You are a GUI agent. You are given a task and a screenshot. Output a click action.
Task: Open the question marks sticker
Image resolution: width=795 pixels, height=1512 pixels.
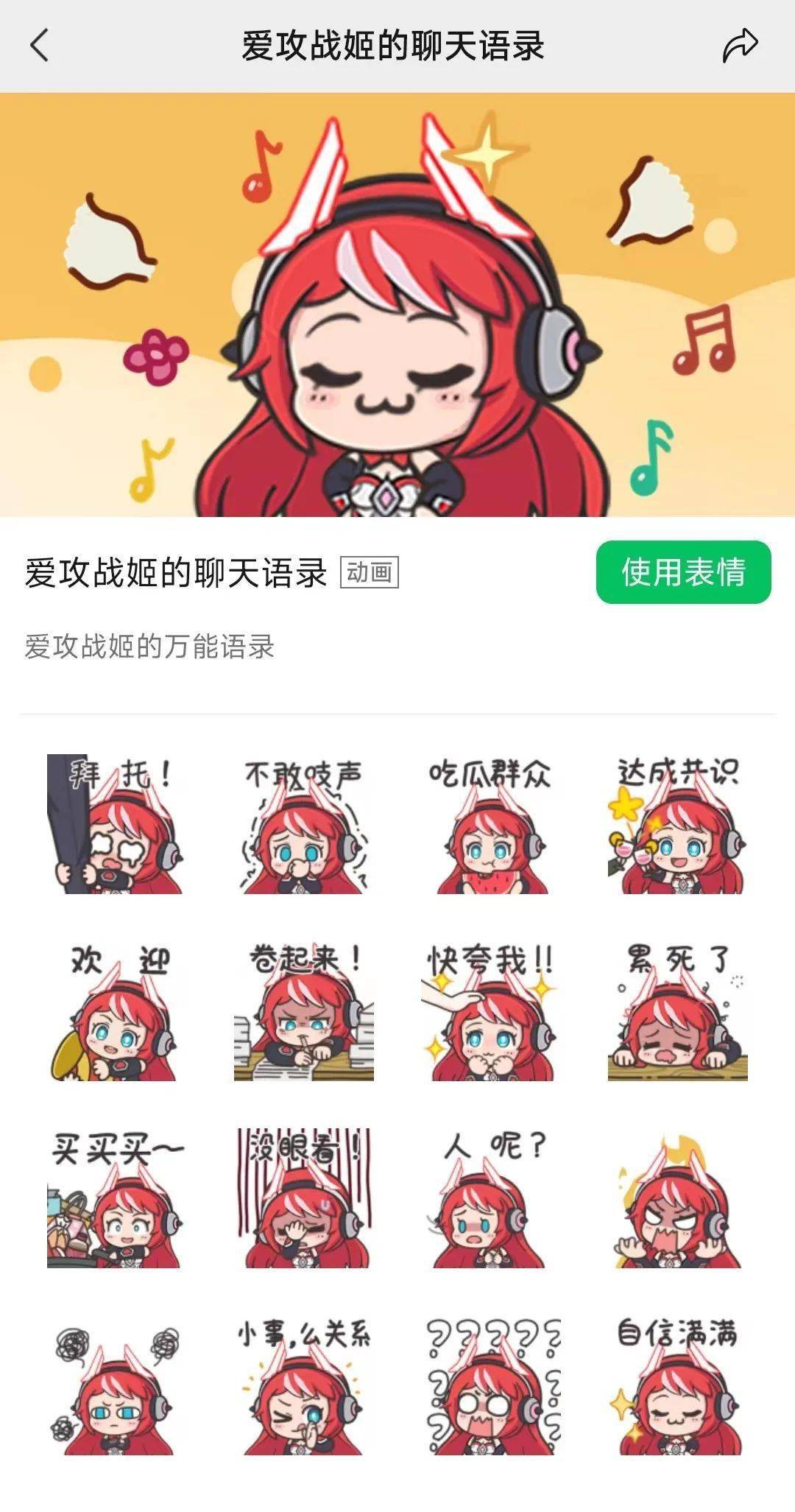(x=490, y=1399)
